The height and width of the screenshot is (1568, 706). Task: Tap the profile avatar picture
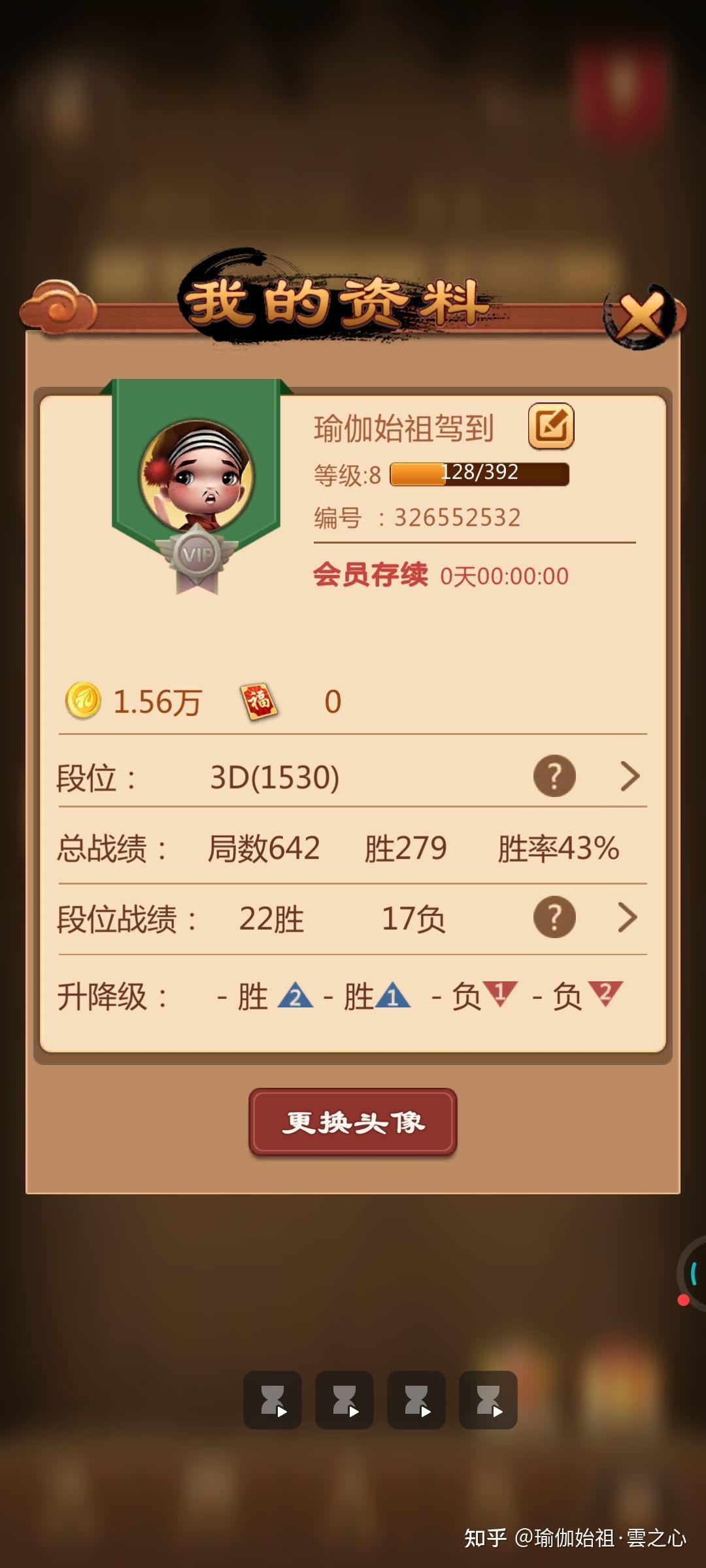pos(196,476)
